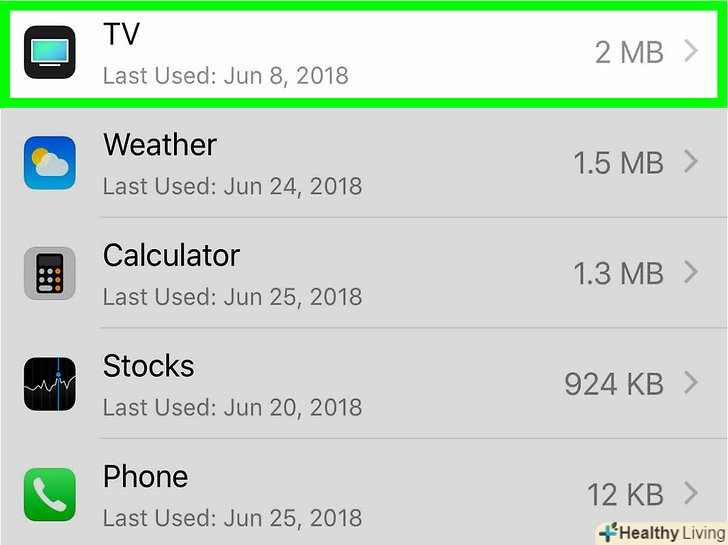
Task: Open Weather storage details
Action: coord(364,163)
